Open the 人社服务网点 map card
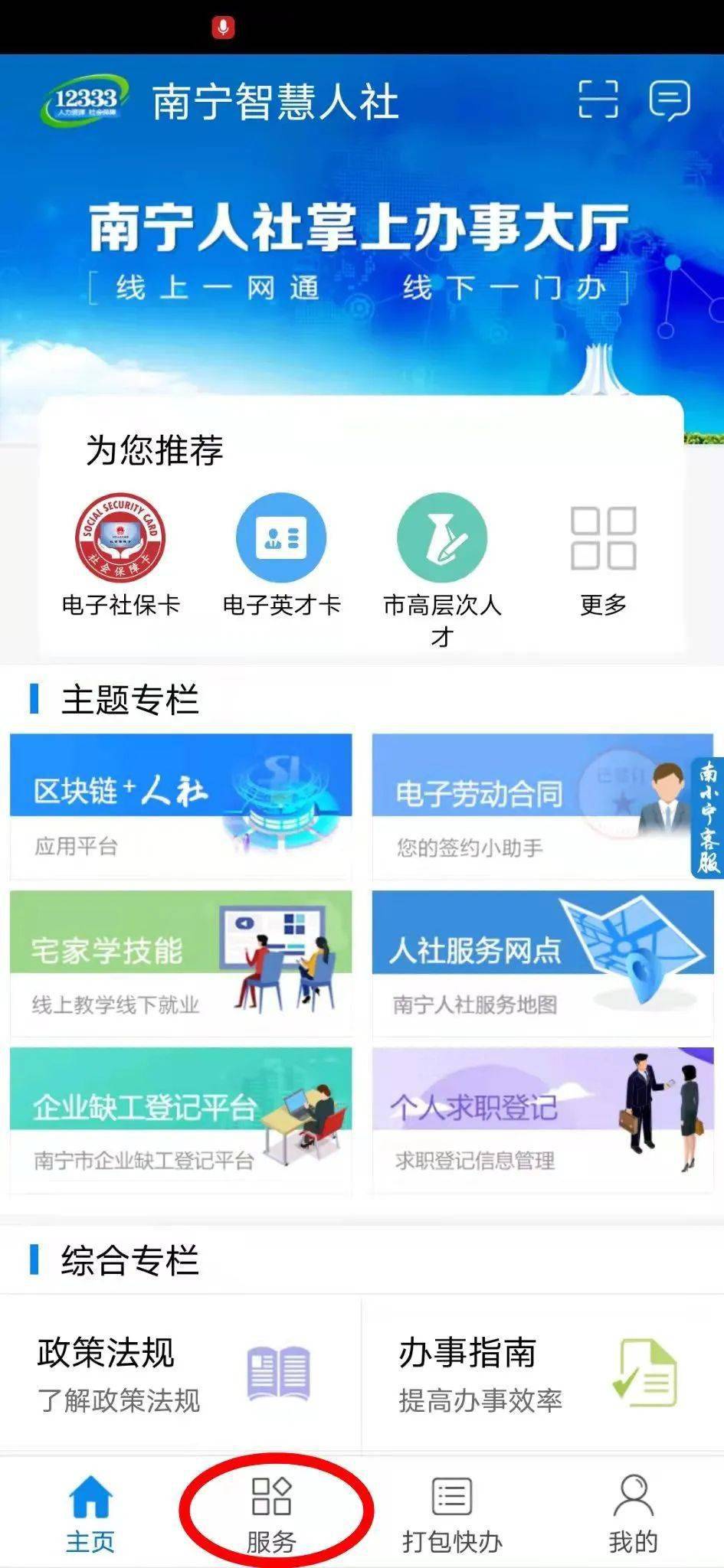This screenshot has width=724, height=1568. pyautogui.click(x=542, y=964)
